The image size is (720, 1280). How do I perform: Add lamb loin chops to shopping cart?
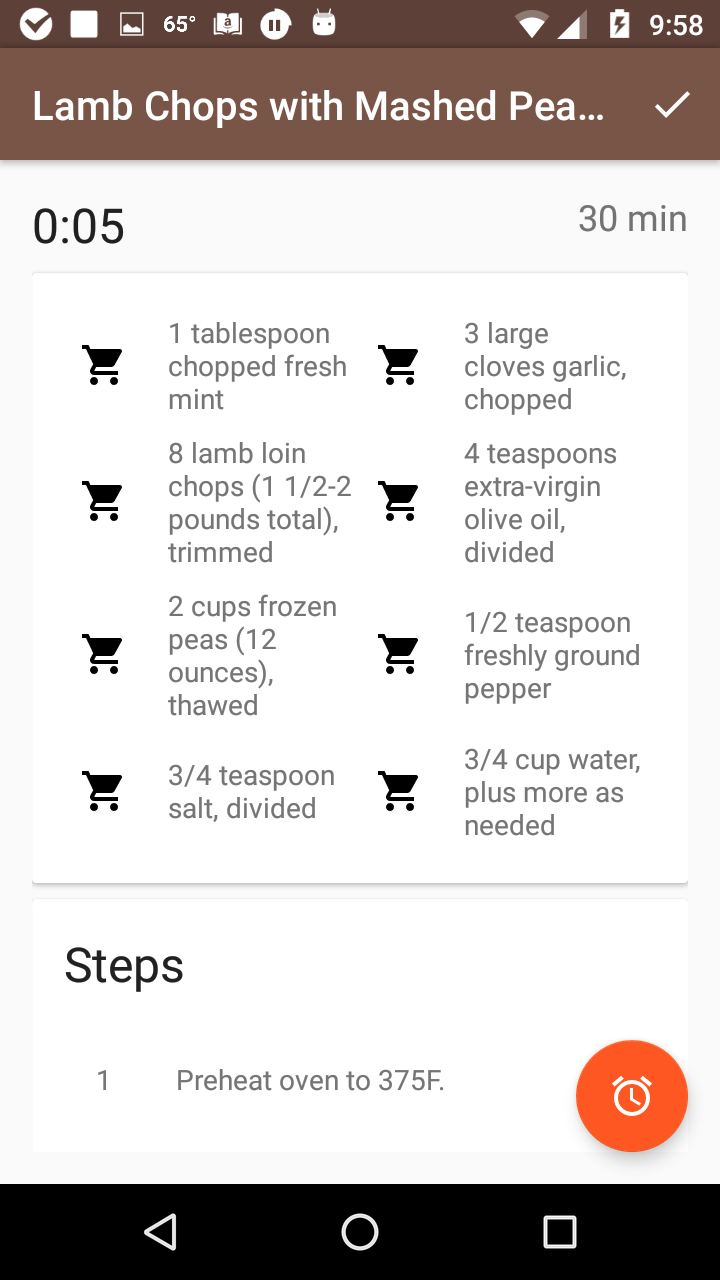click(103, 502)
